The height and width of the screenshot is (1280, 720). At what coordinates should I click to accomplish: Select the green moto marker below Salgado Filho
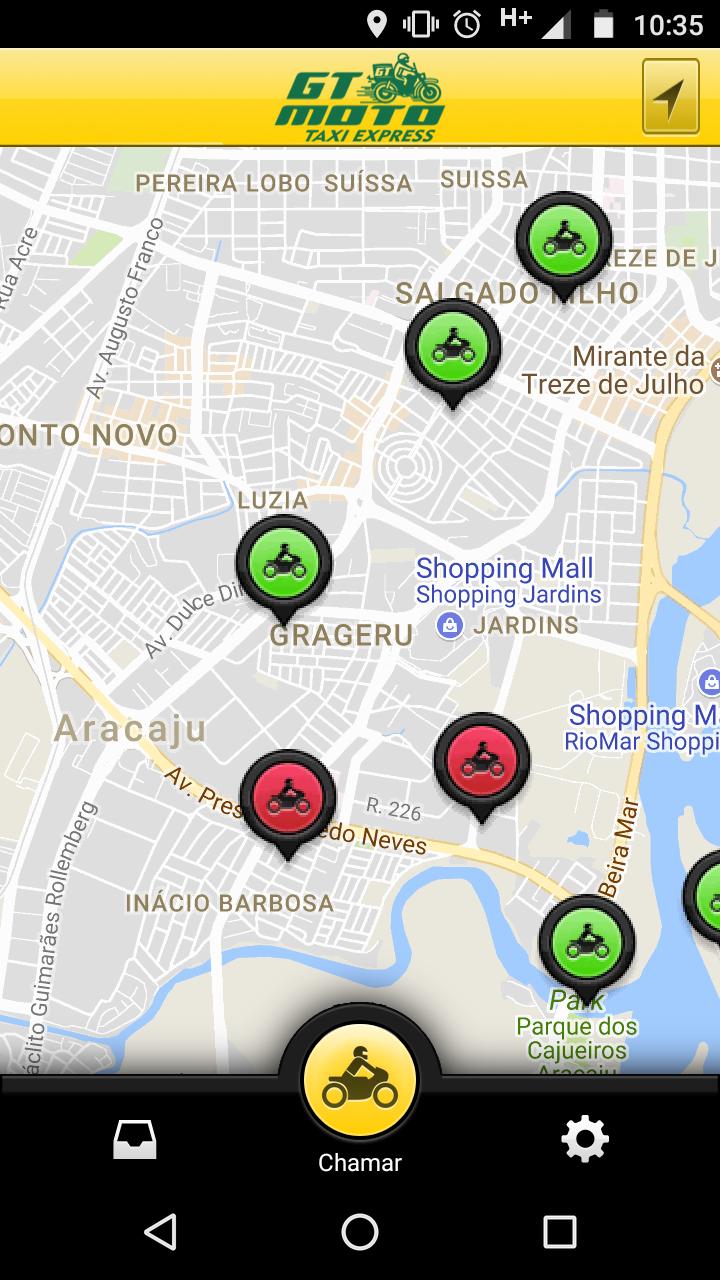point(453,347)
